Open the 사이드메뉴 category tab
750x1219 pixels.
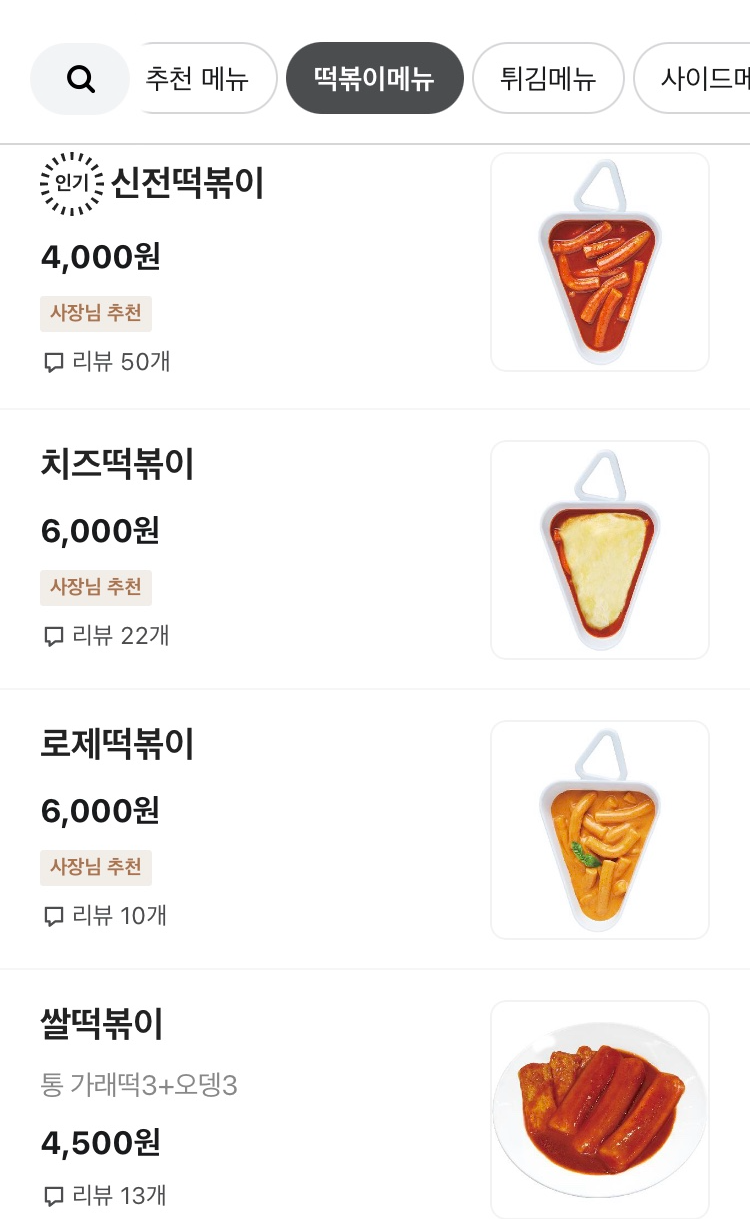tap(700, 78)
